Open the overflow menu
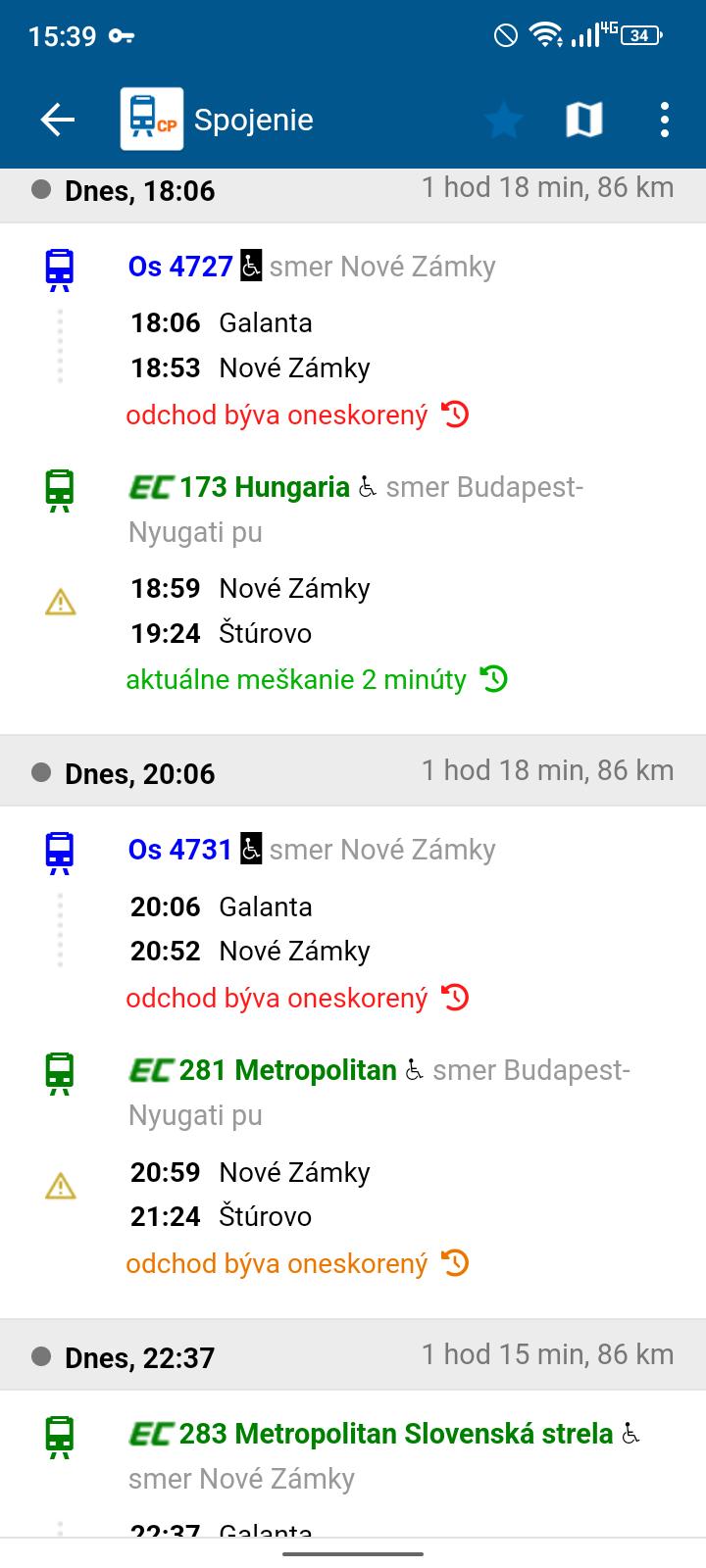 pos(665,120)
